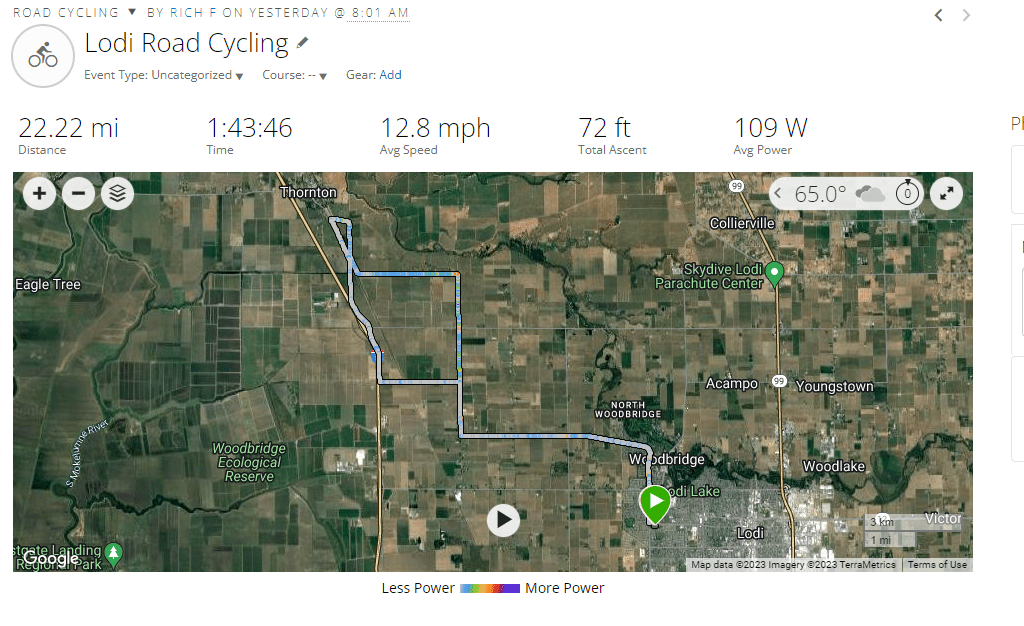This screenshot has width=1024, height=626.
Task: Open the Road Cycling activity type dropdown
Action: click(132, 13)
